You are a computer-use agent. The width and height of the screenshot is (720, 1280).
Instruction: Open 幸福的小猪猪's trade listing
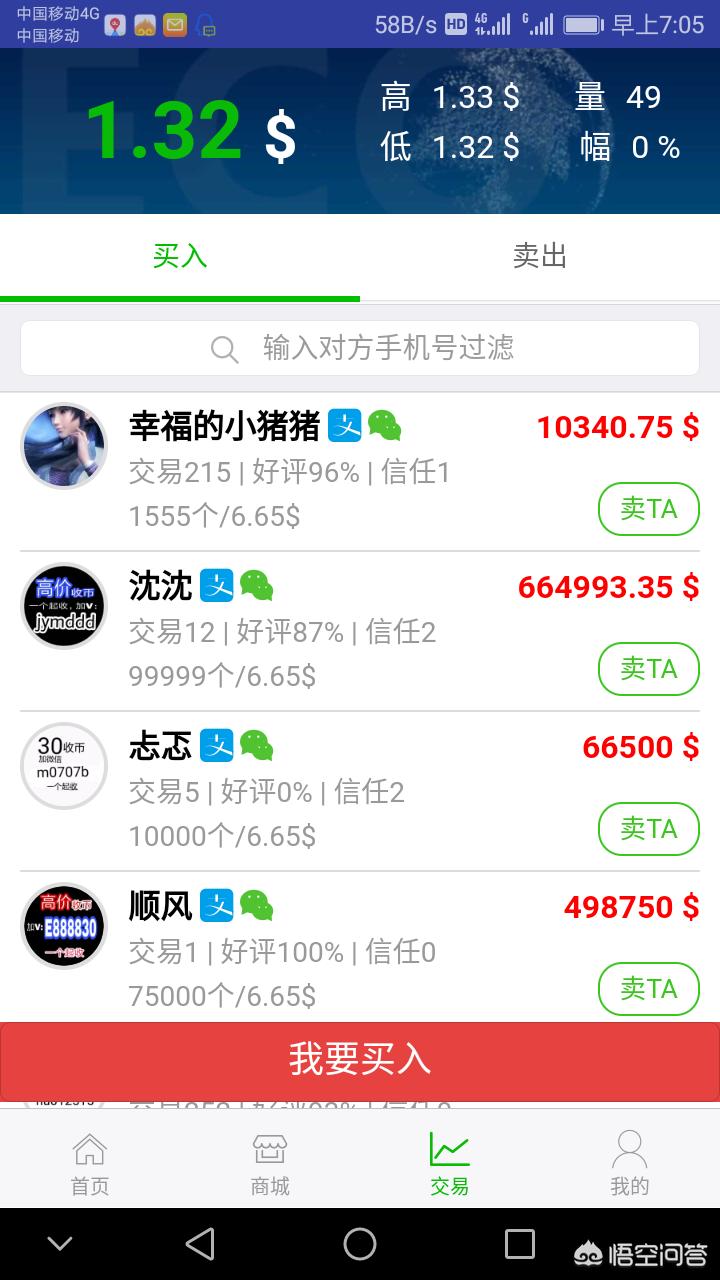point(300,470)
